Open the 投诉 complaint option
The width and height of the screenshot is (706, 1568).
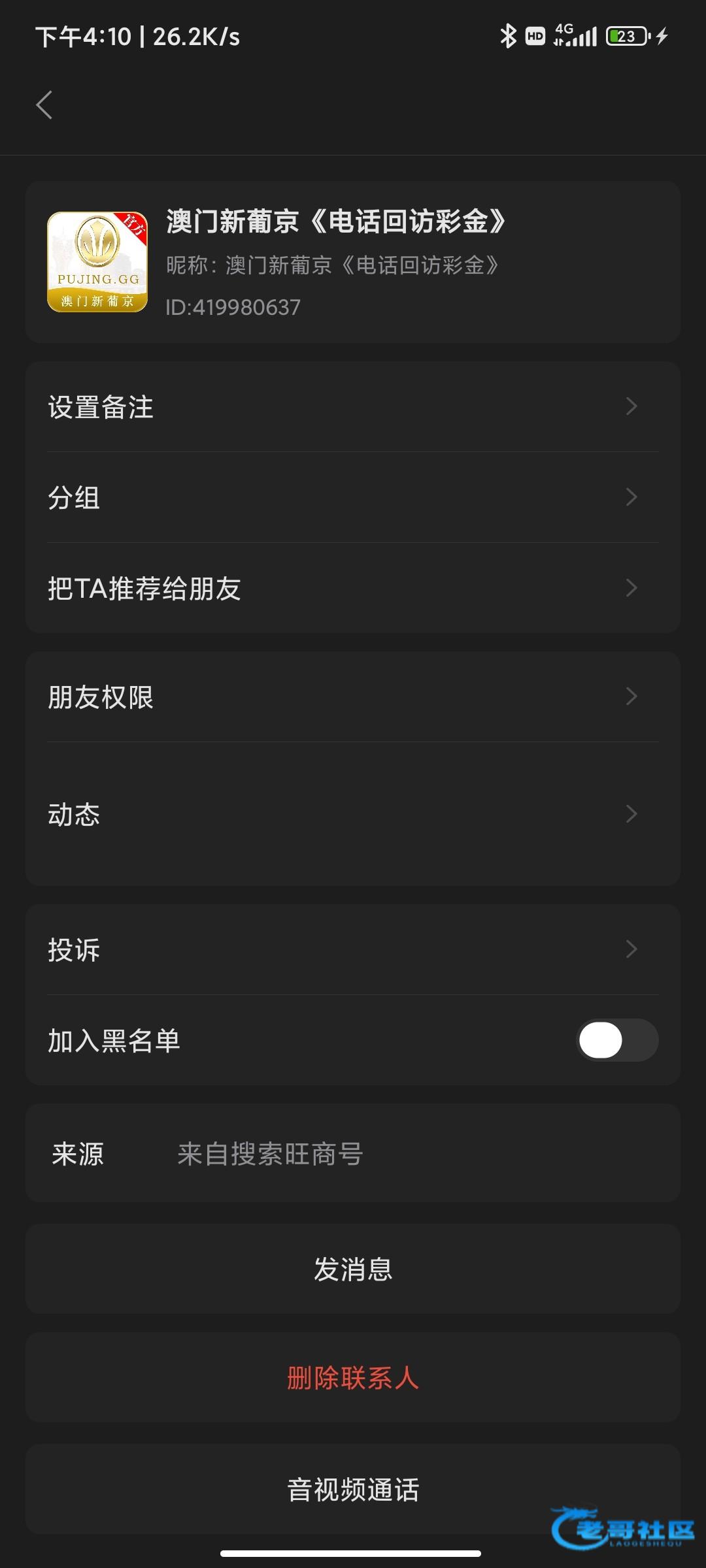[x=353, y=949]
